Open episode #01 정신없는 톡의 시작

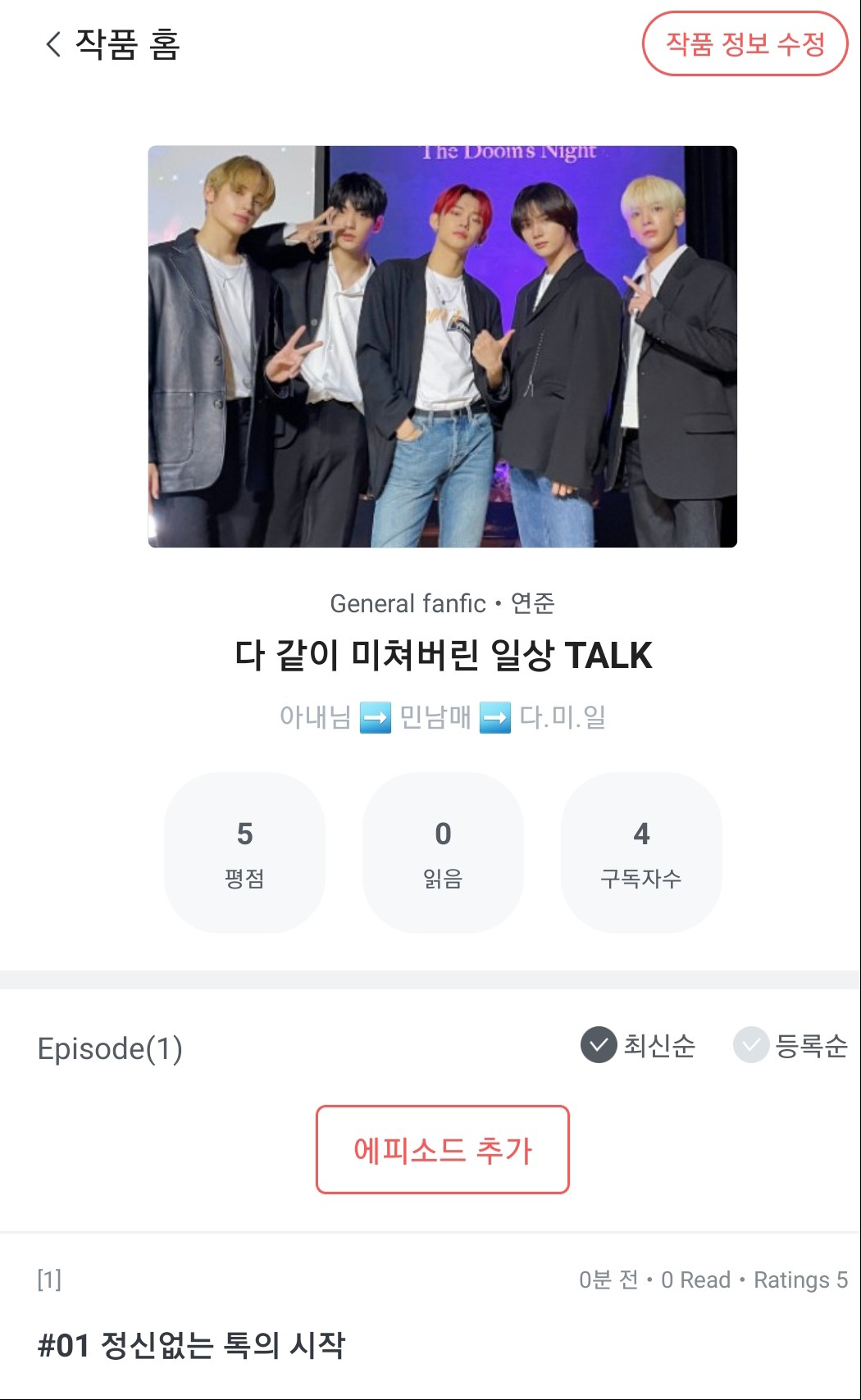tap(192, 1344)
